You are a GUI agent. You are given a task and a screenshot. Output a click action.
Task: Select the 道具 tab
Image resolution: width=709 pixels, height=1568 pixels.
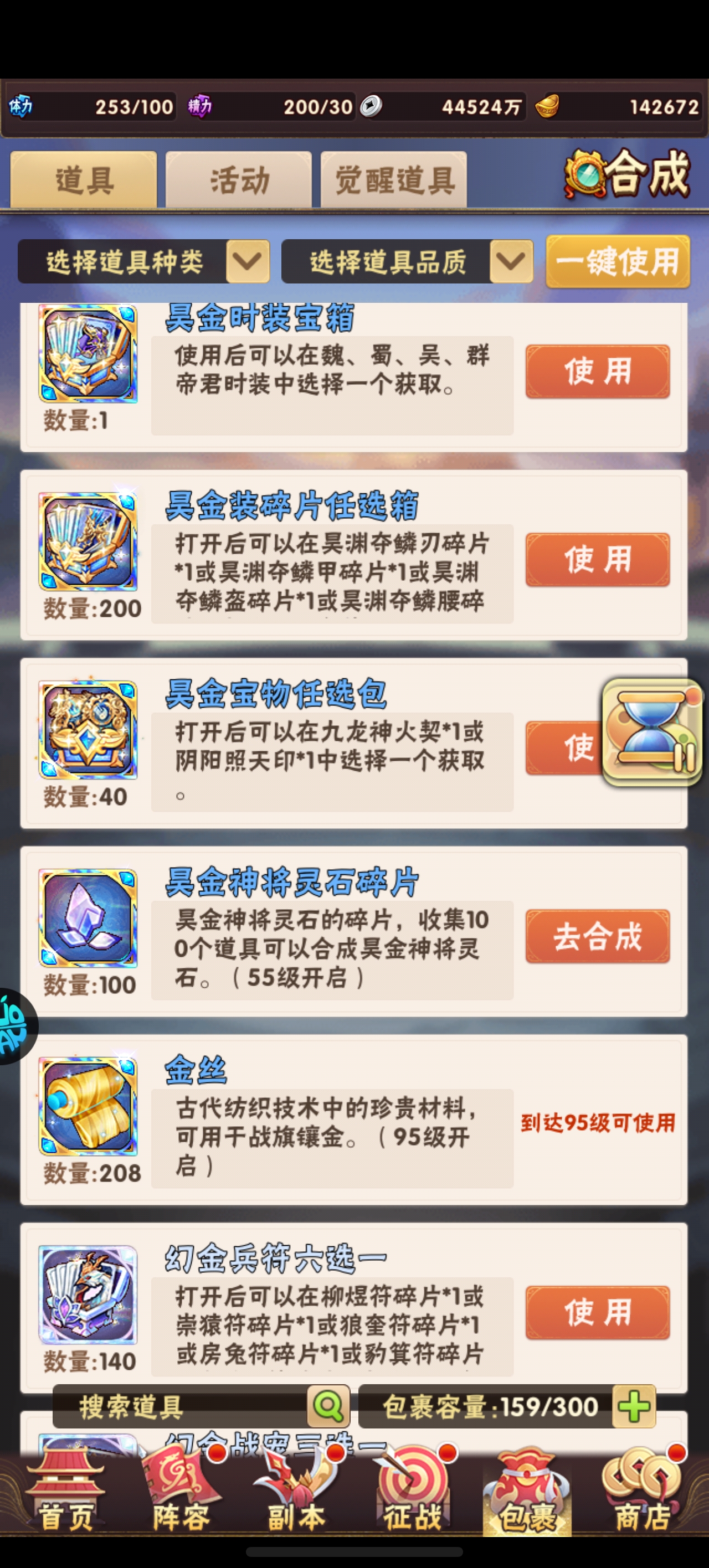(x=84, y=180)
